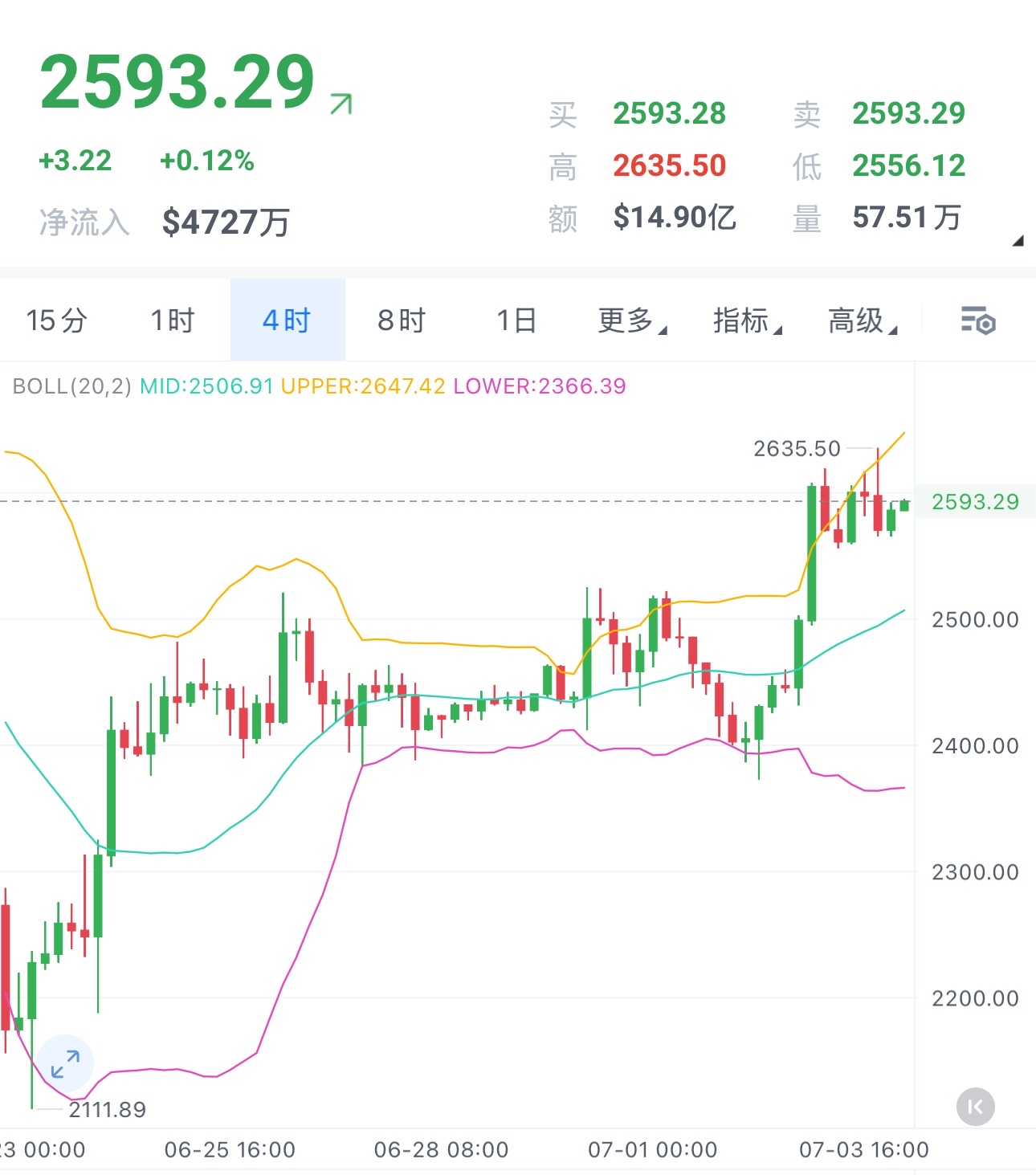Open chart settings icon
The image size is (1036, 1175).
[977, 320]
